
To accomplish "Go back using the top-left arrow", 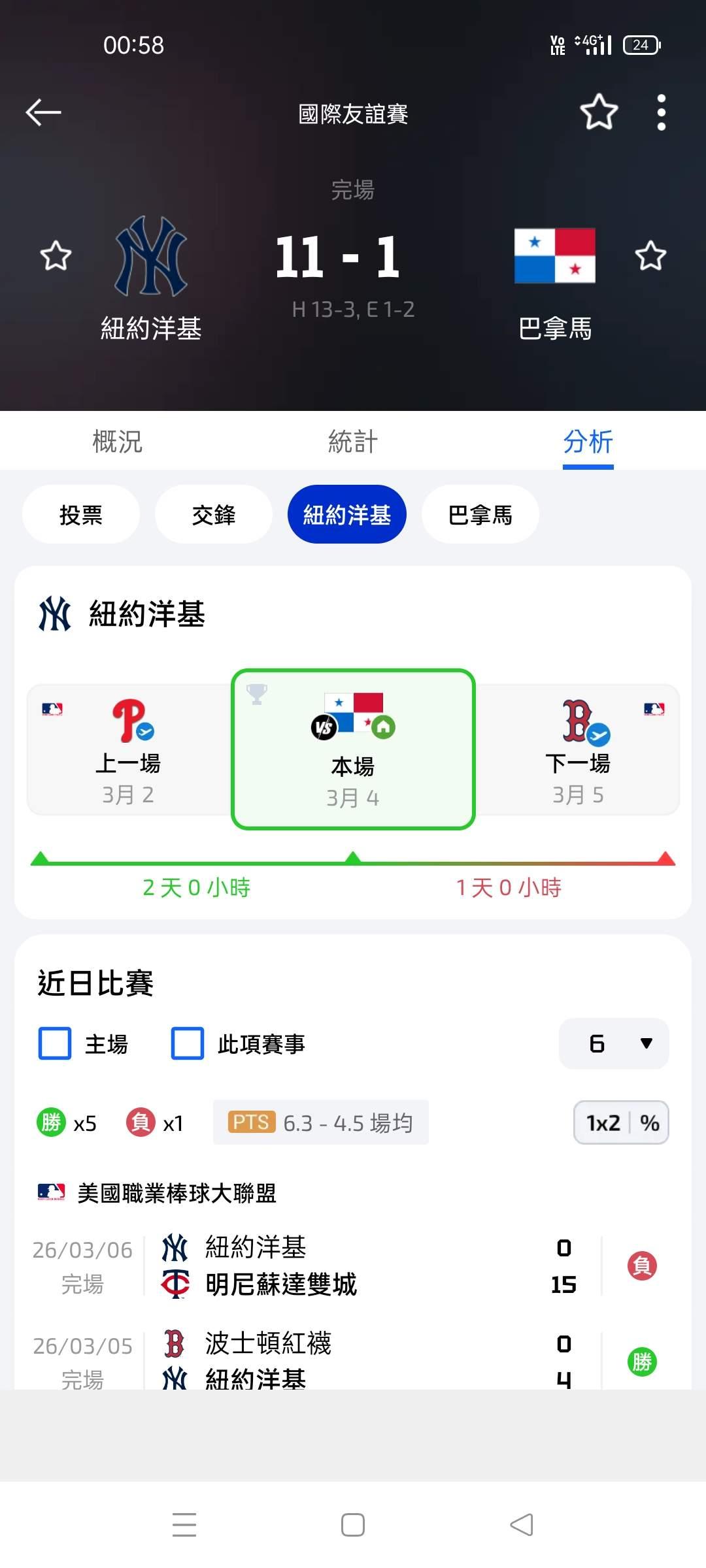I will pos(43,112).
